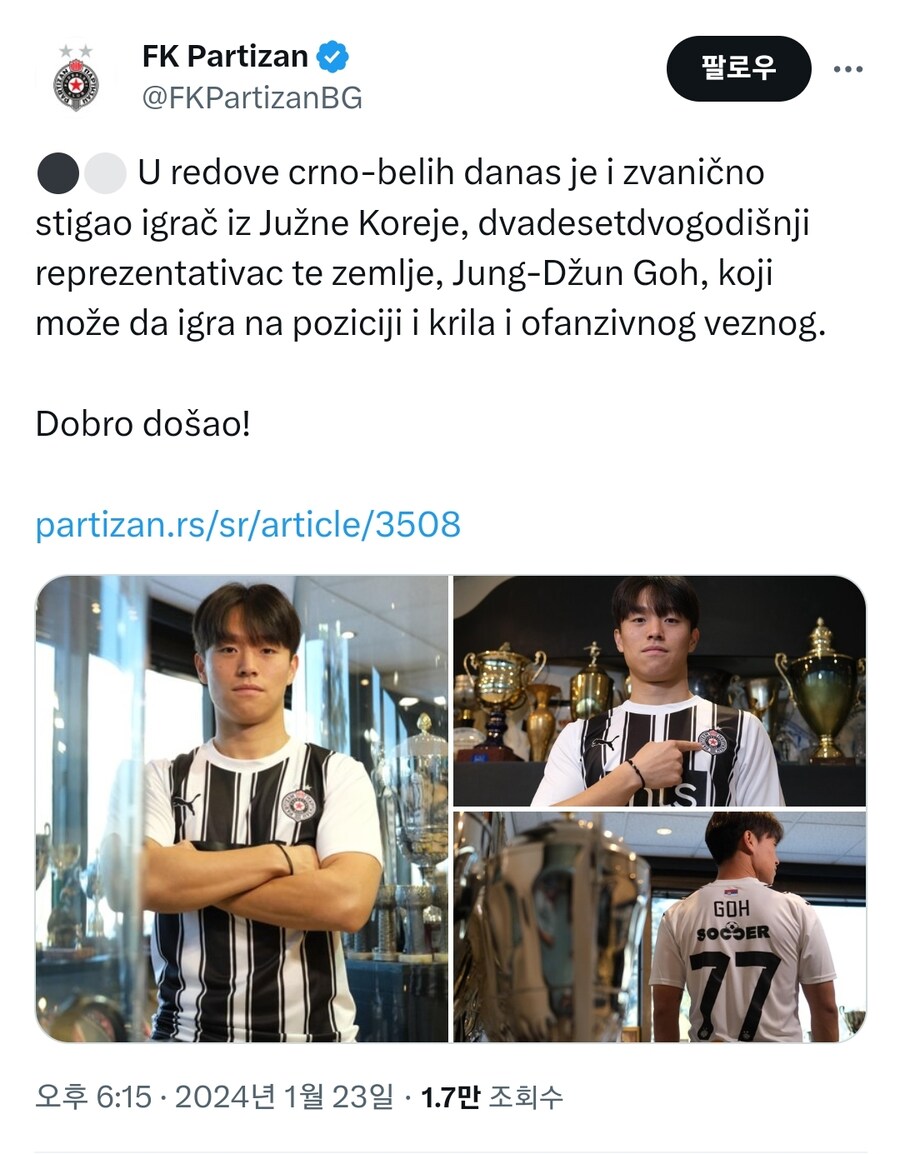Open the FK Partizan profile avatar
The width and height of the screenshot is (900, 1154).
click(76, 76)
